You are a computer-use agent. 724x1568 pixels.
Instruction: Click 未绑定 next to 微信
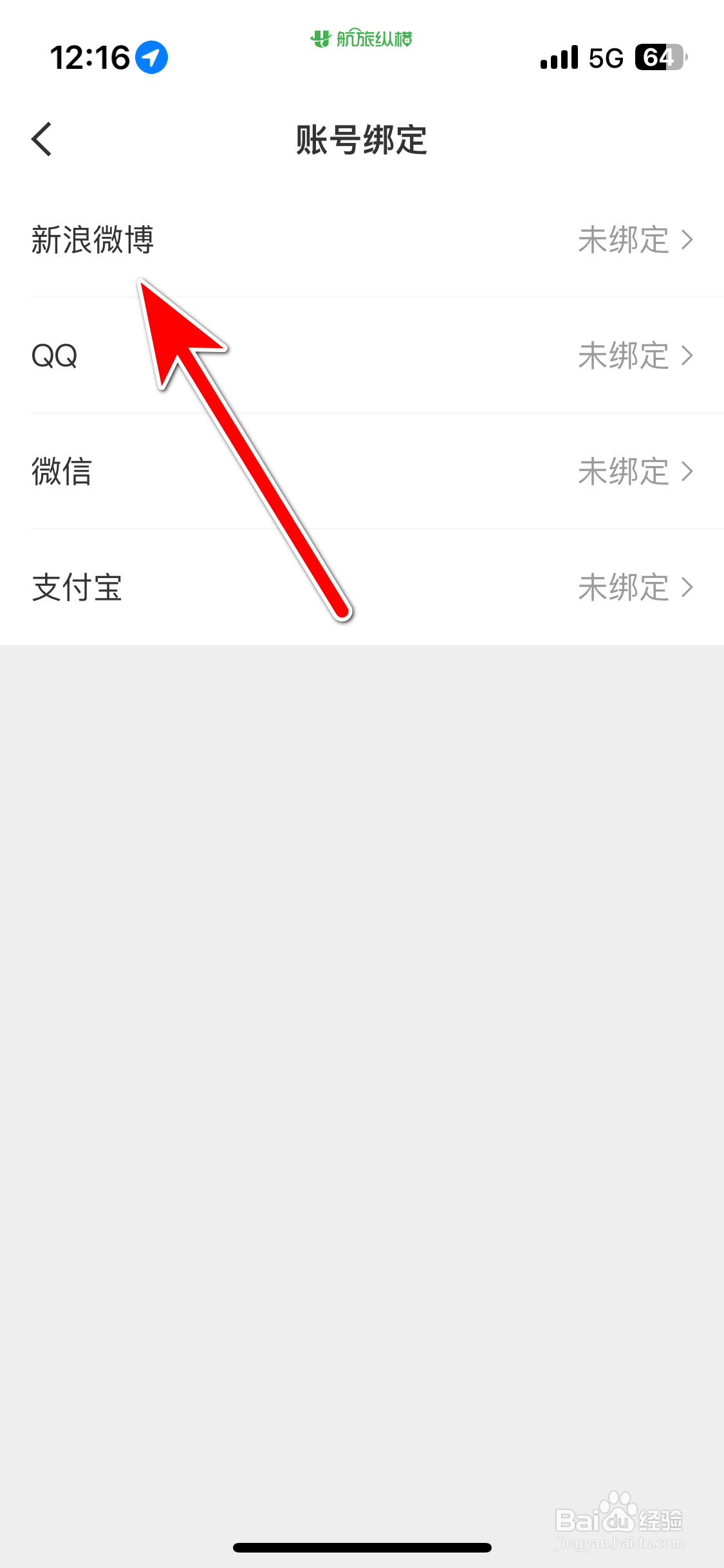click(623, 472)
